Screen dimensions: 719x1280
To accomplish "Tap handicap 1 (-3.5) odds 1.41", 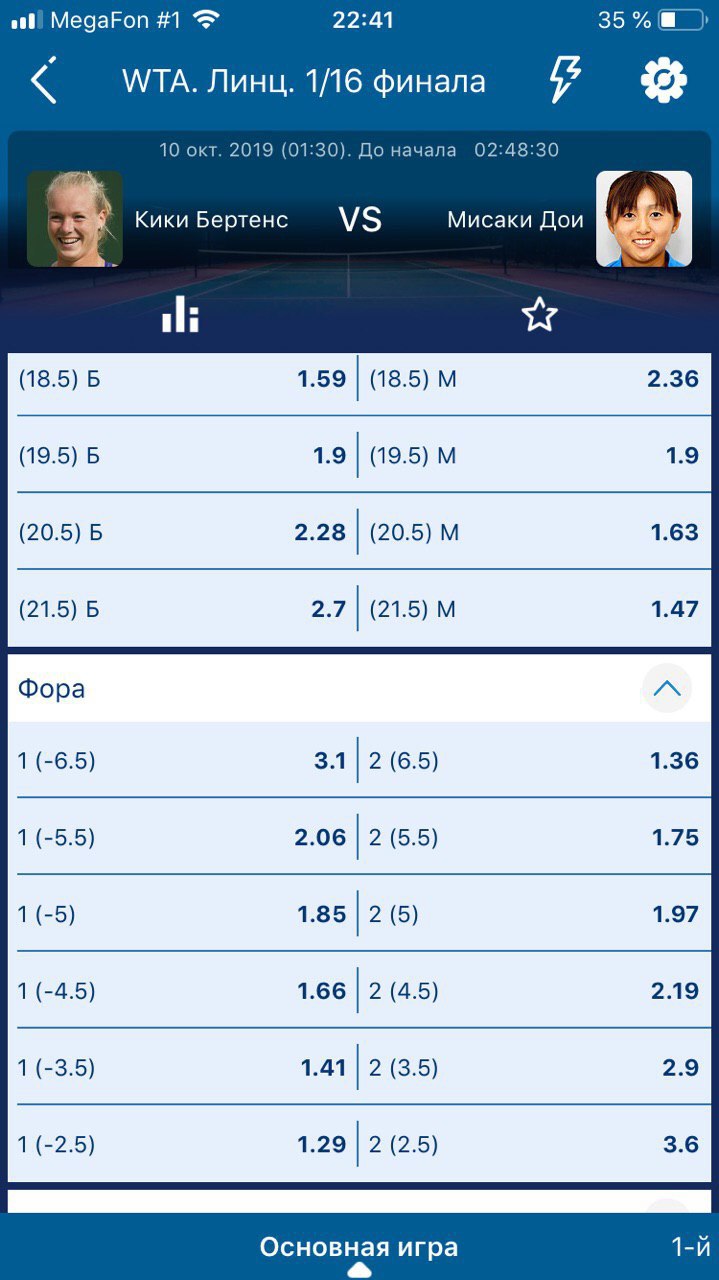I will click(183, 1068).
